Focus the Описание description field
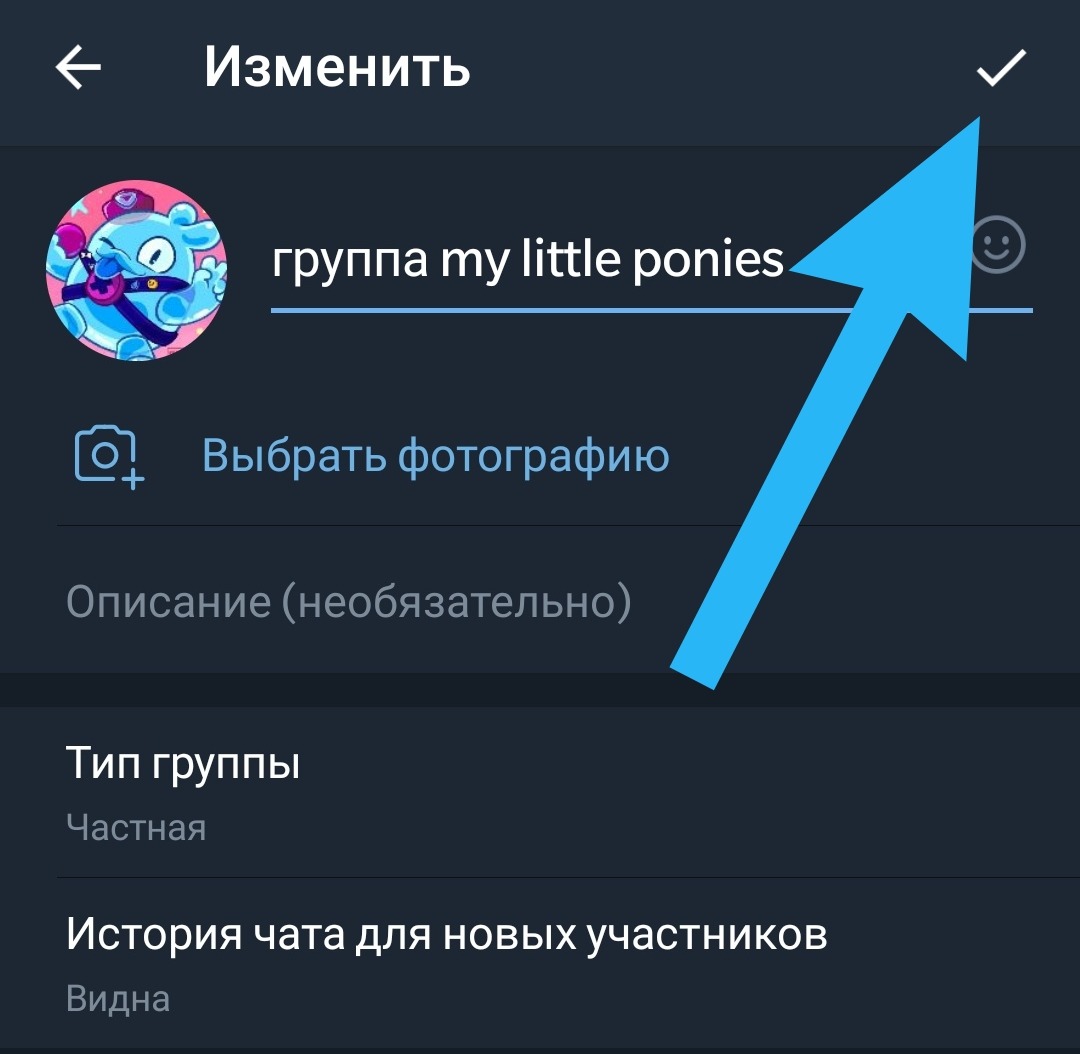Screen dimensions: 1080x1054 pos(348,602)
